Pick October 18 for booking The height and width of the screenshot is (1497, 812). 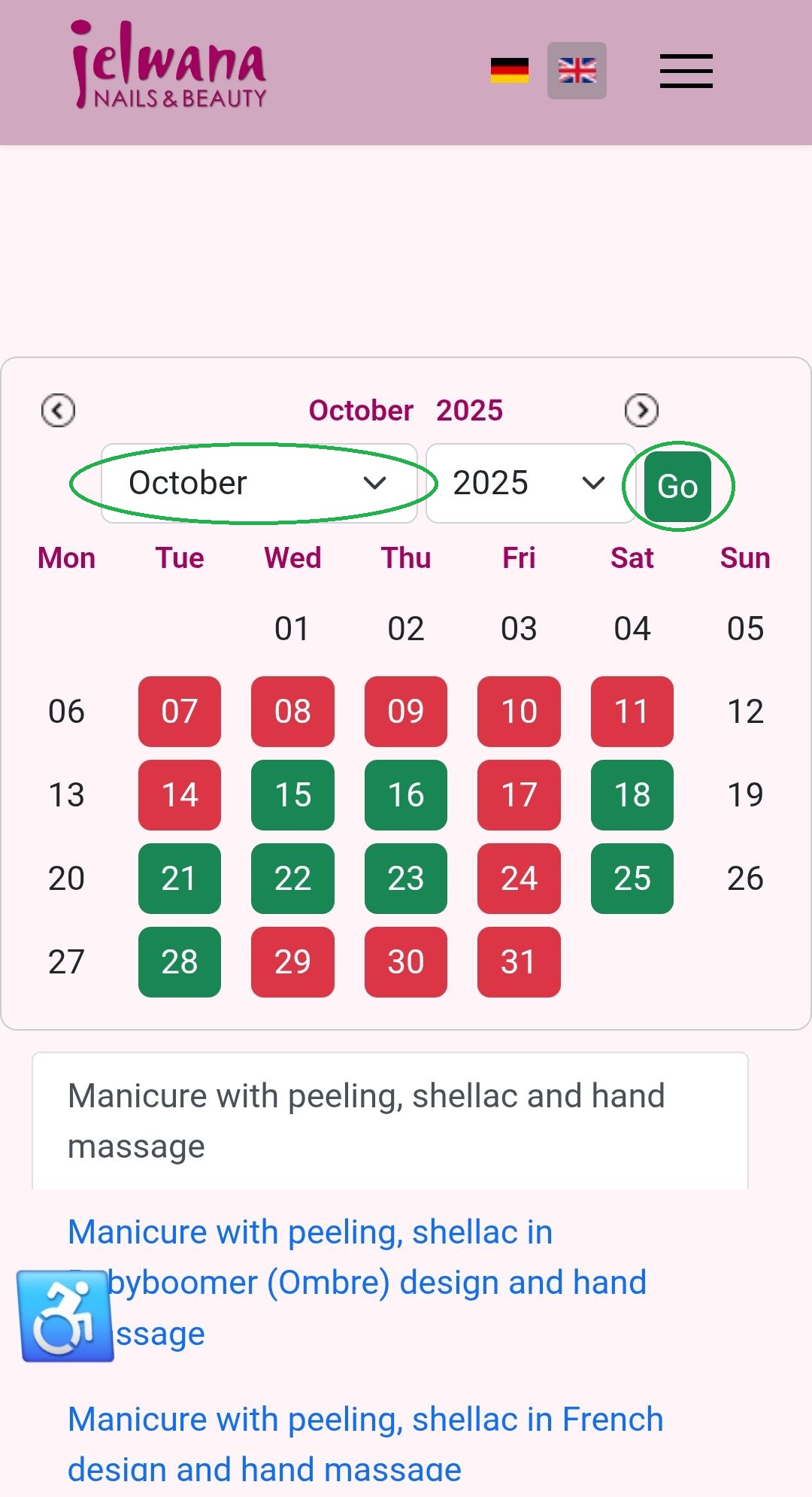632,795
